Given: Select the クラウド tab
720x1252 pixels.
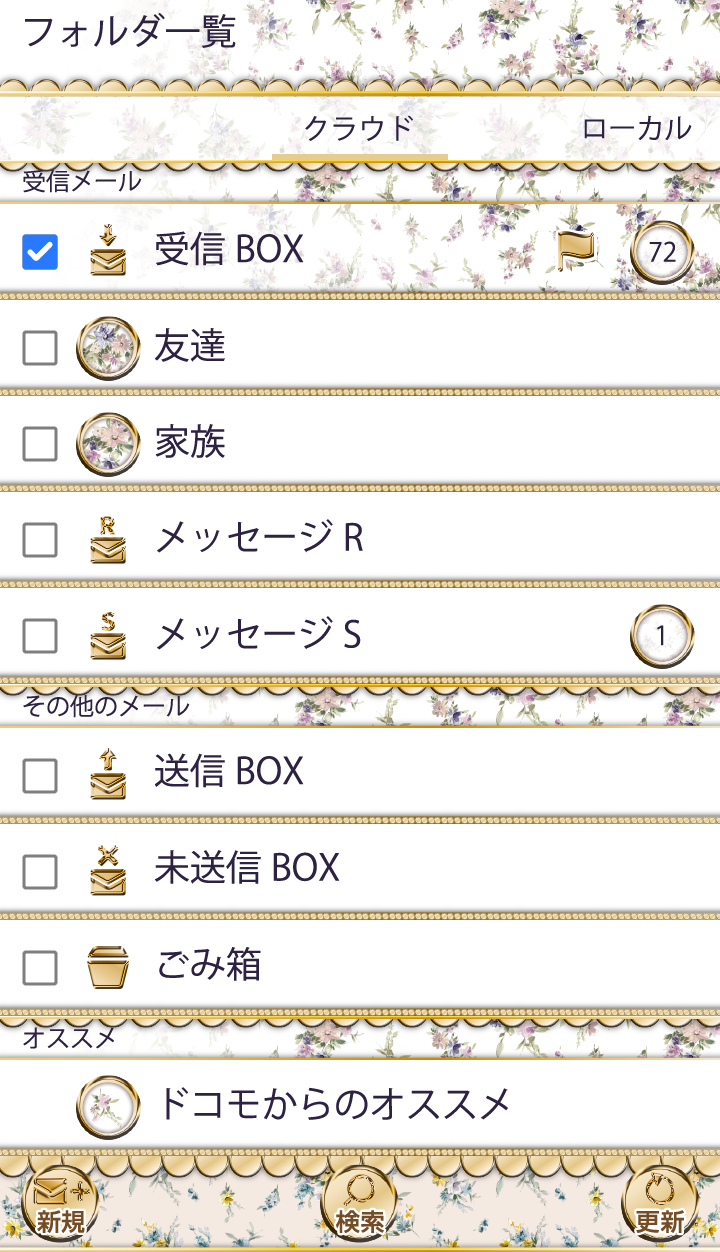Looking at the screenshot, I should pyautogui.click(x=359, y=128).
